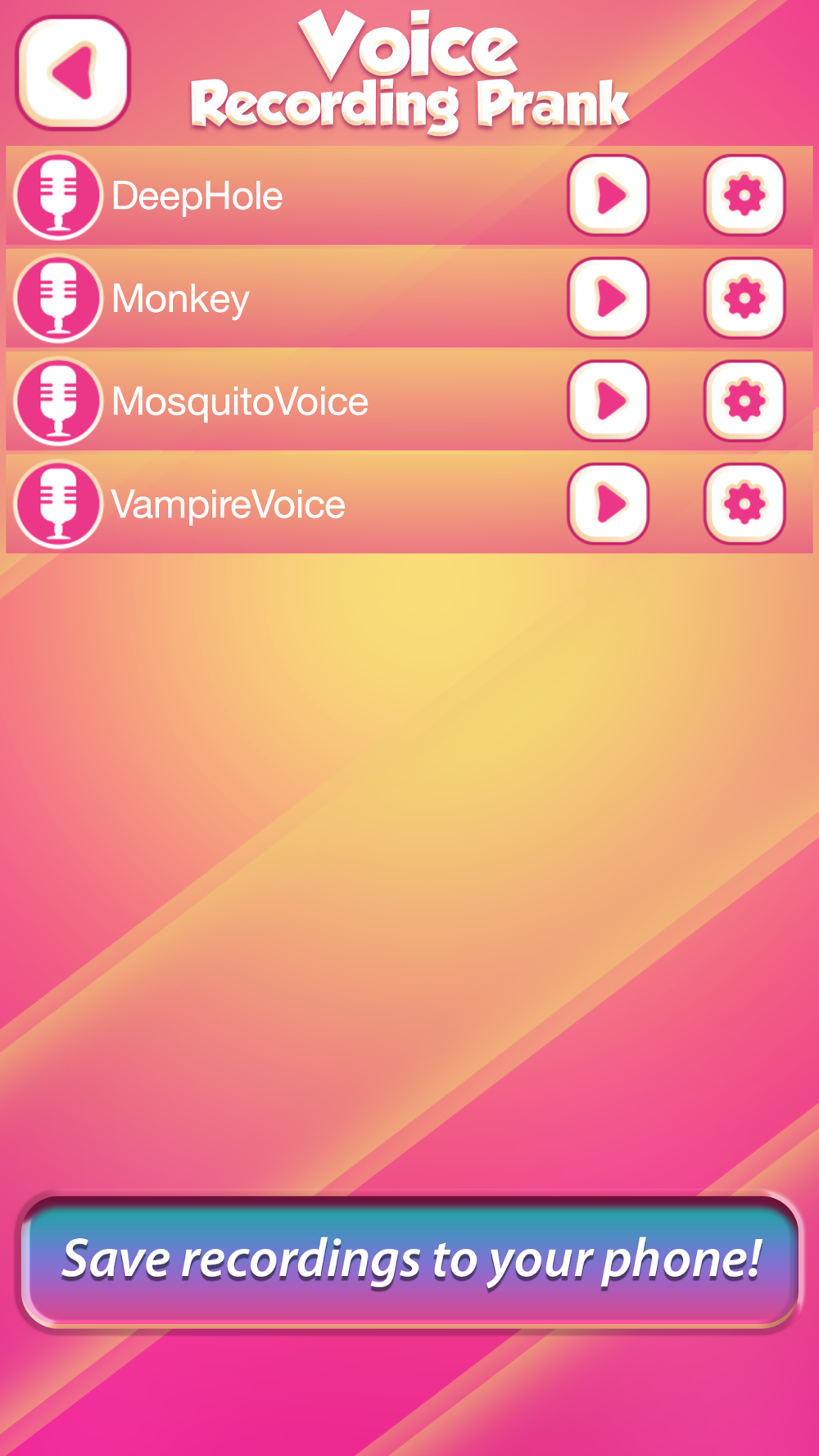Open the gear options for Monkey
This screenshot has width=819, height=1456.
click(744, 298)
